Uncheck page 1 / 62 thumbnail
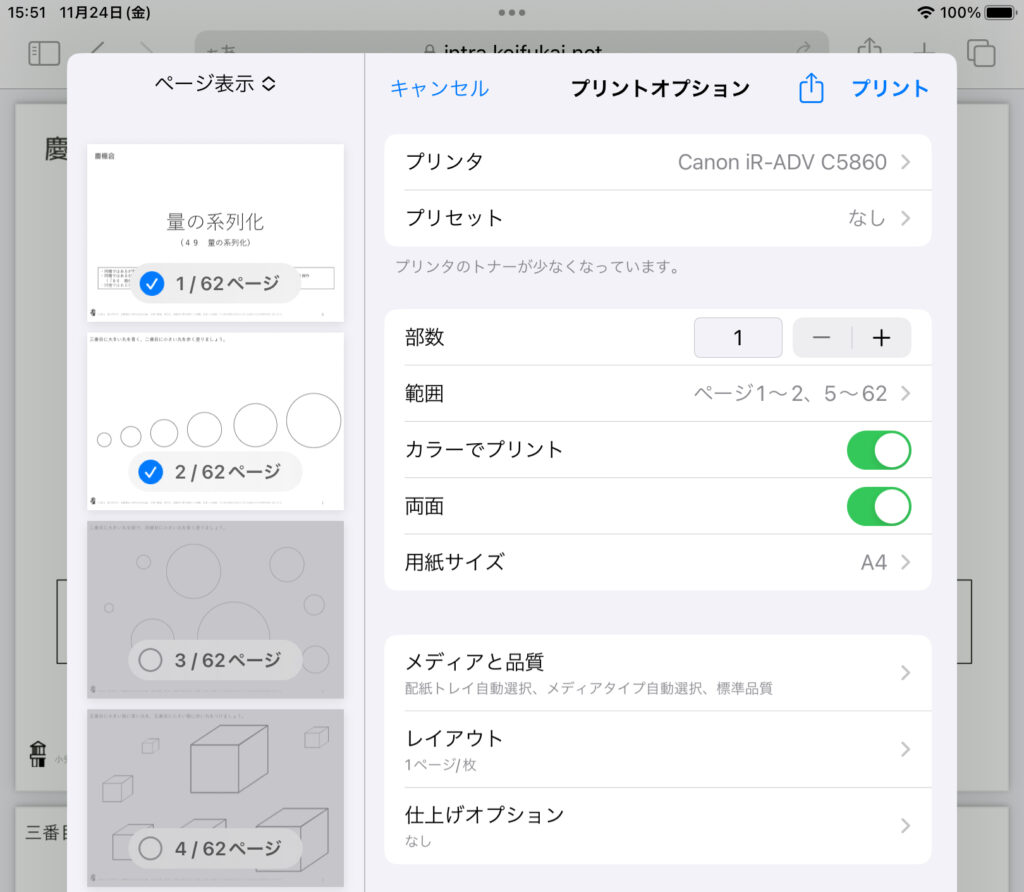Screen dimensions: 1024x892 (x=152, y=284)
